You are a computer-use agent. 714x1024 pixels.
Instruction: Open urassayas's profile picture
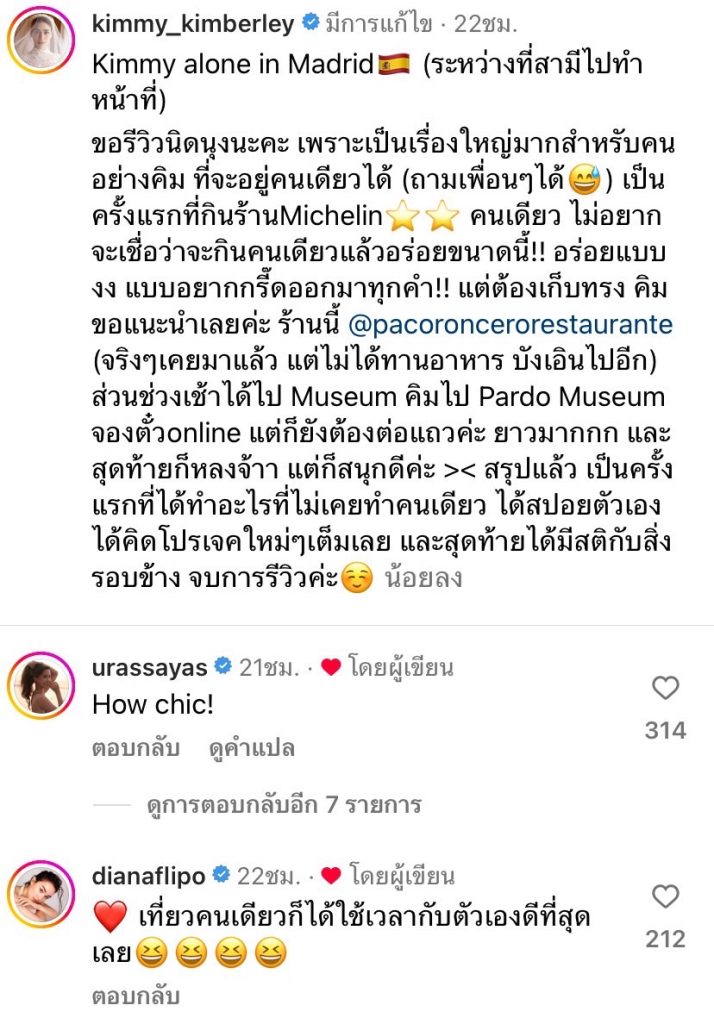(x=43, y=684)
